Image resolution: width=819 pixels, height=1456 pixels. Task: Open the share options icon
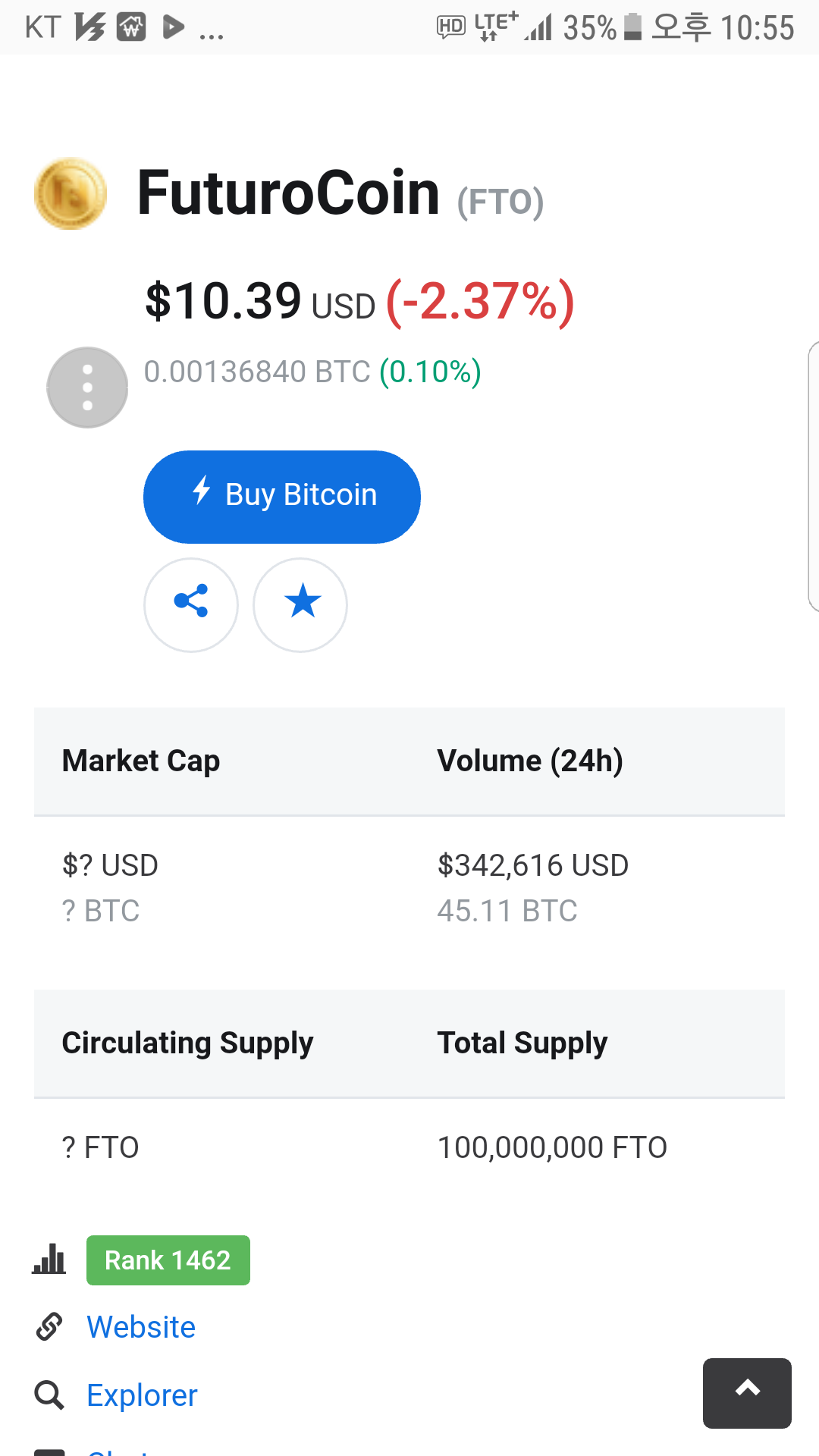(x=191, y=604)
